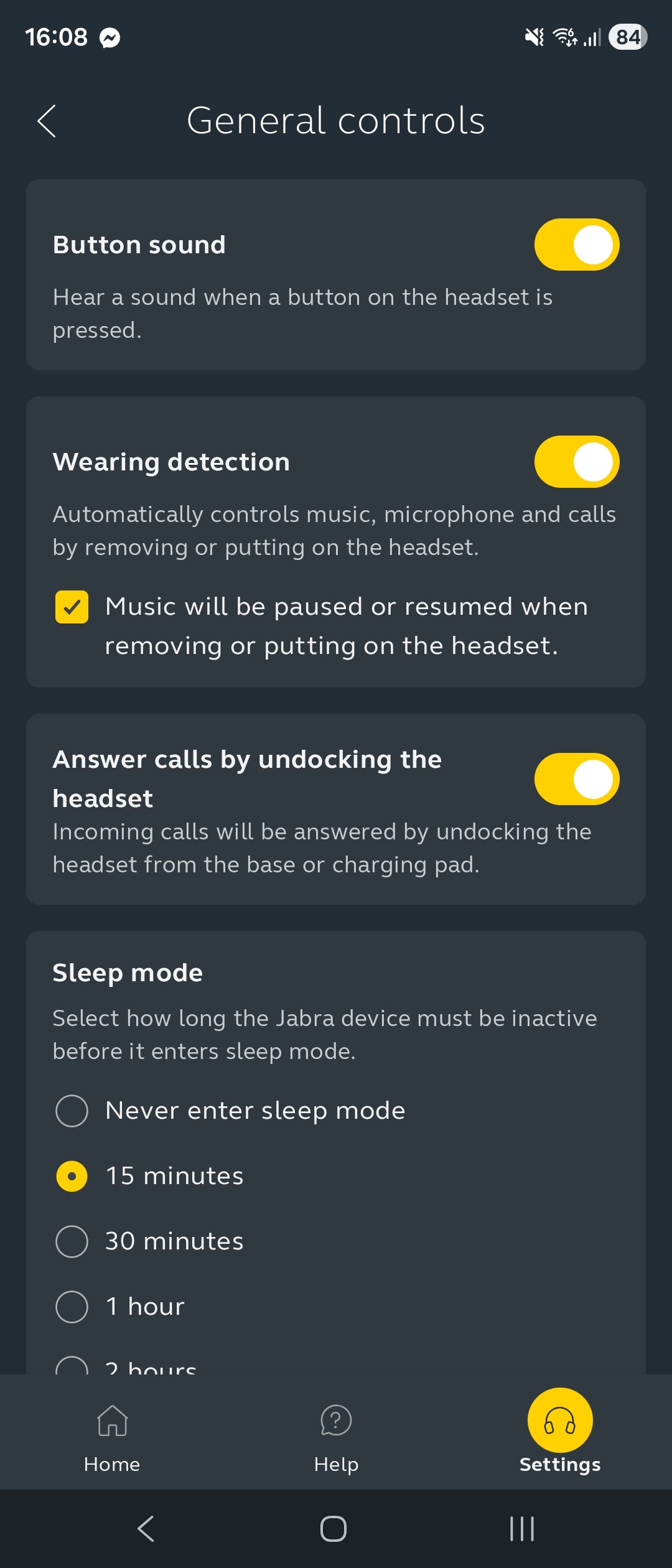Disable Wearing detection
Screen dimensions: 672x1568
click(x=576, y=462)
